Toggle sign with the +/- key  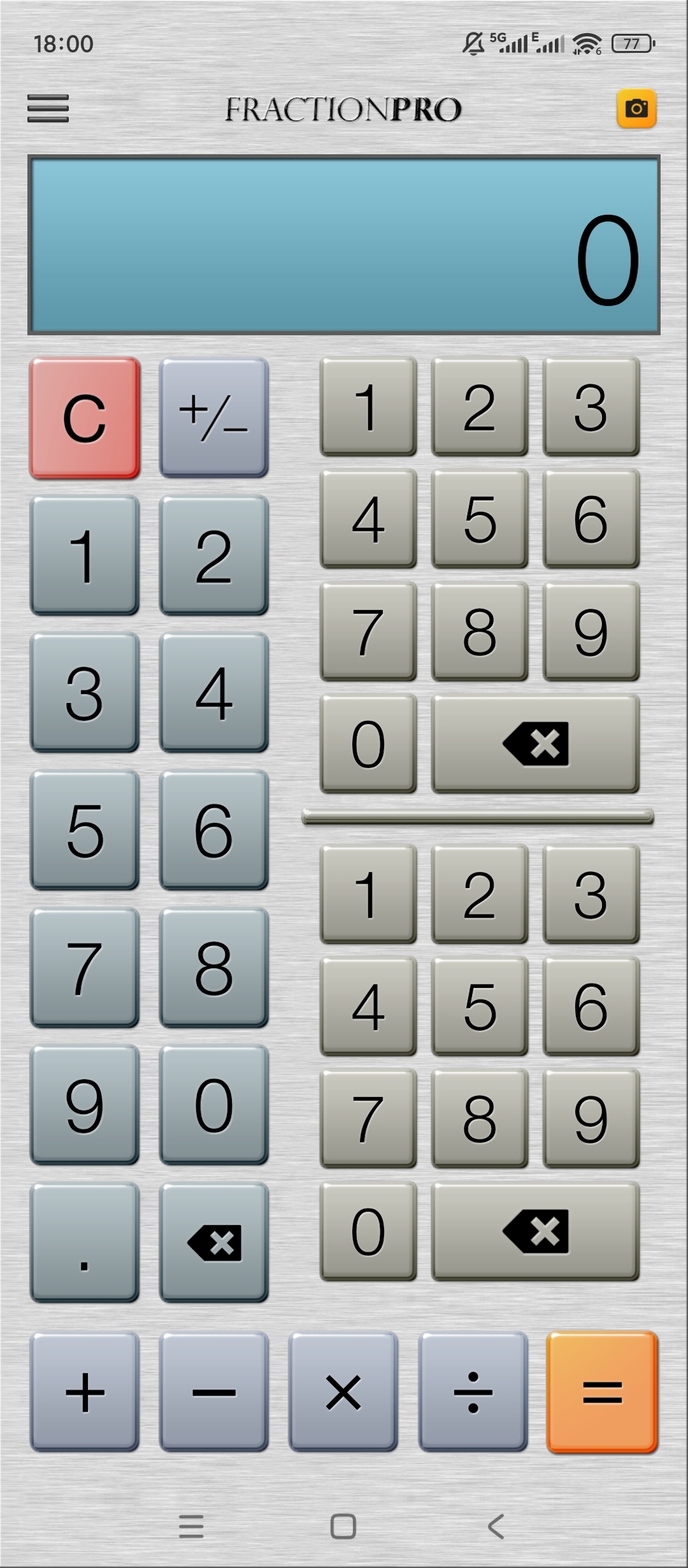pyautogui.click(x=213, y=417)
